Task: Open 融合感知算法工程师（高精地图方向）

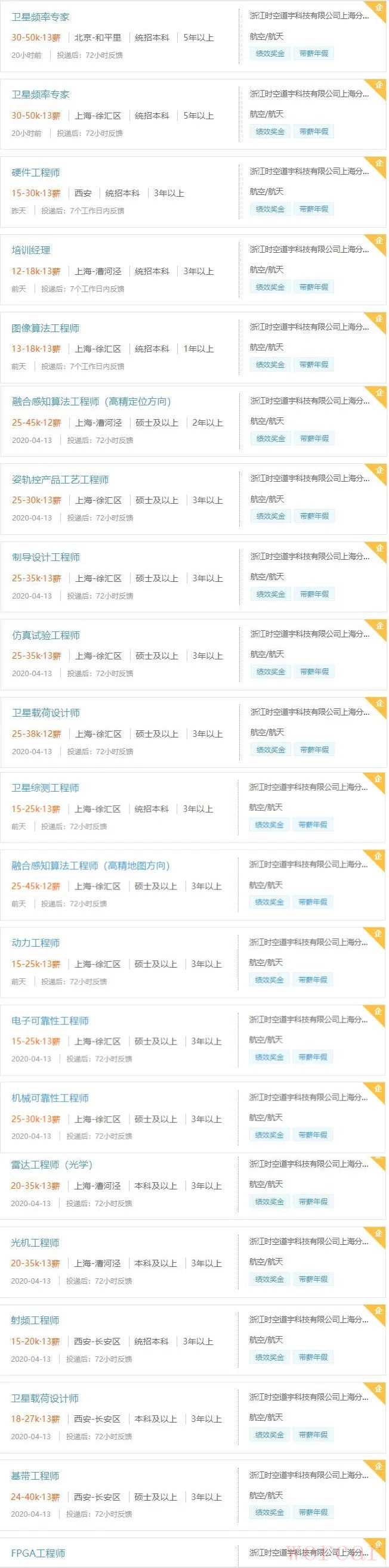Action: (91, 866)
